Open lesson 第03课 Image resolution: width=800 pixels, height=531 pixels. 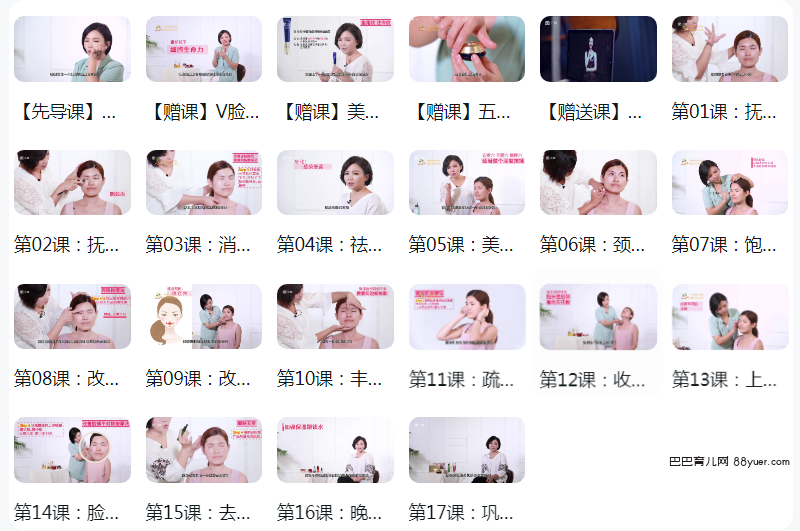coord(204,182)
